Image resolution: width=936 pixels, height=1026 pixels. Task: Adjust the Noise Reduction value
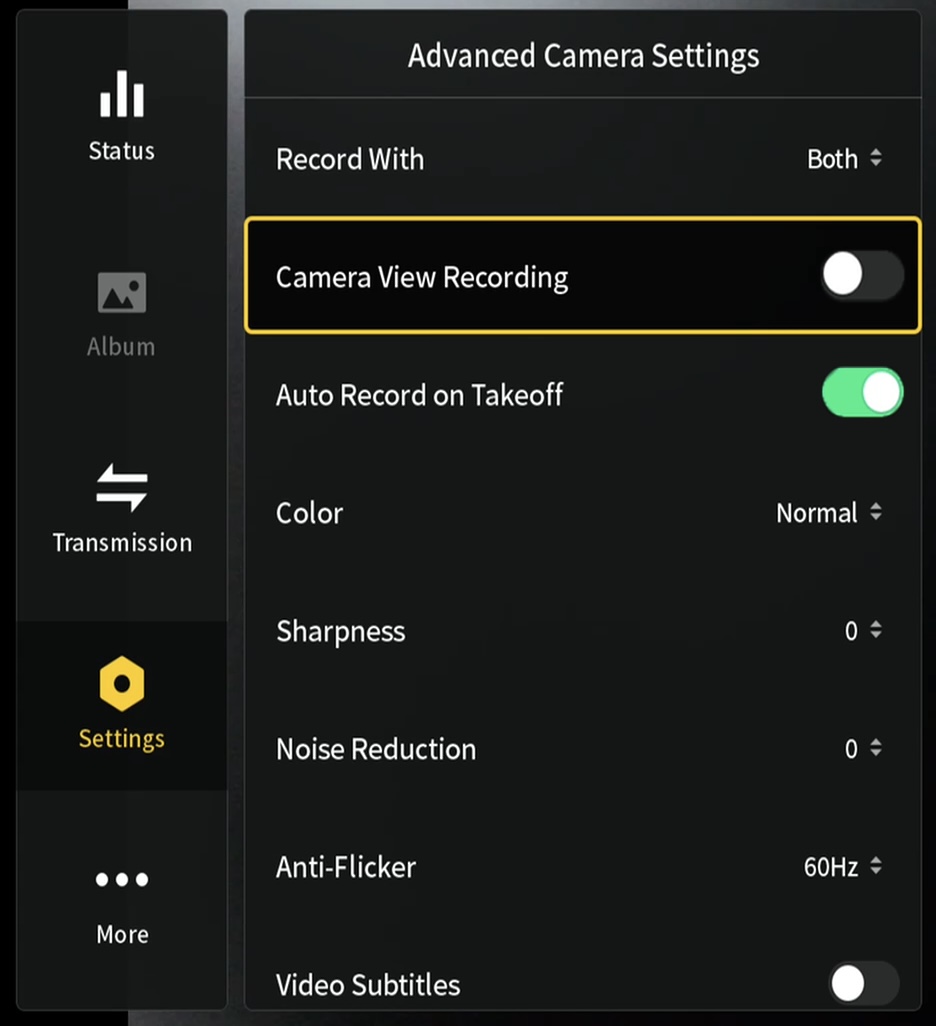863,749
